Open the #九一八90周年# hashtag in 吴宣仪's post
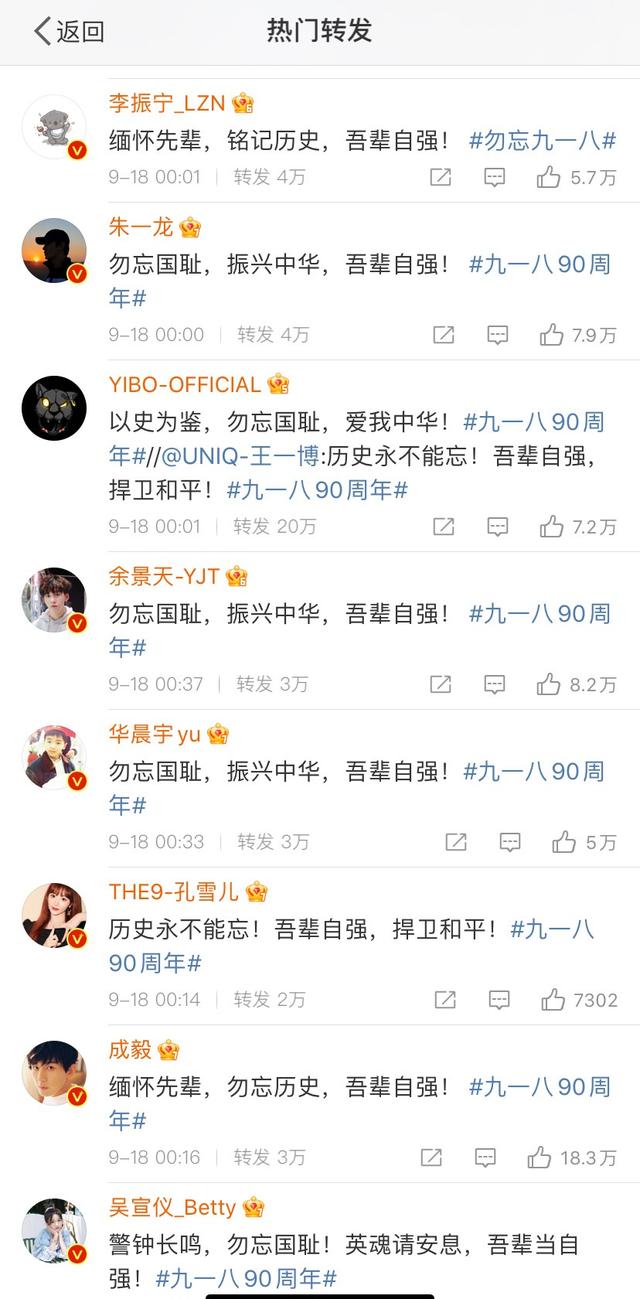The image size is (640, 1299). click(x=246, y=1278)
